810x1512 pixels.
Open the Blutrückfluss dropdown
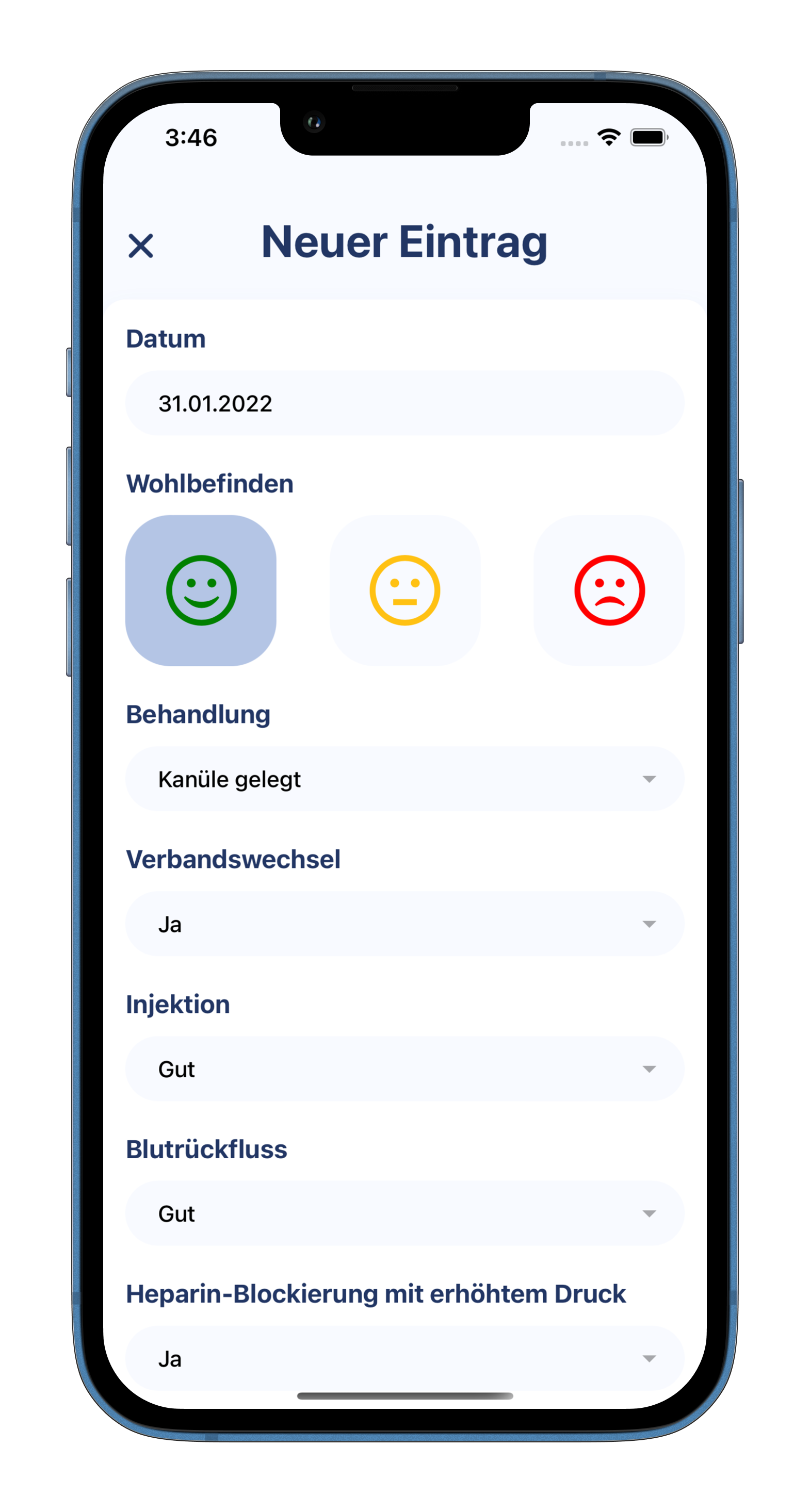(404, 1213)
